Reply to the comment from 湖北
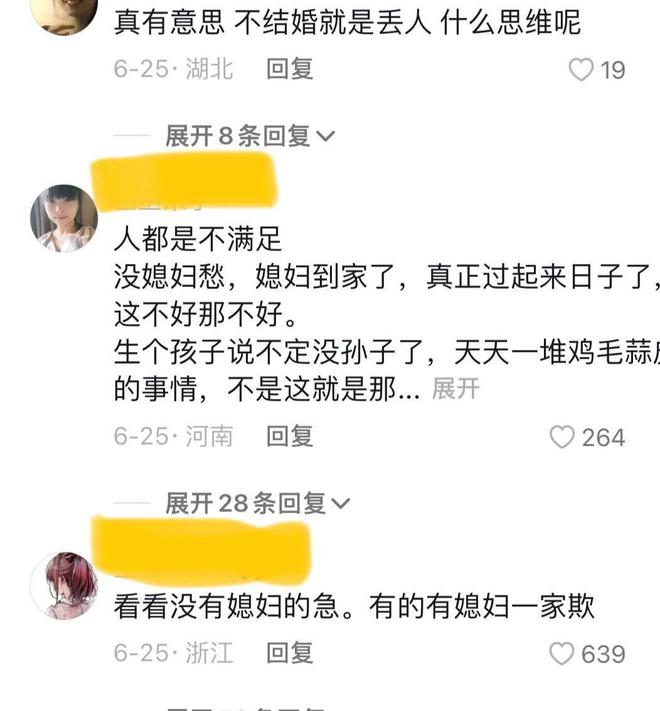The height and width of the screenshot is (711, 660). click(x=290, y=68)
